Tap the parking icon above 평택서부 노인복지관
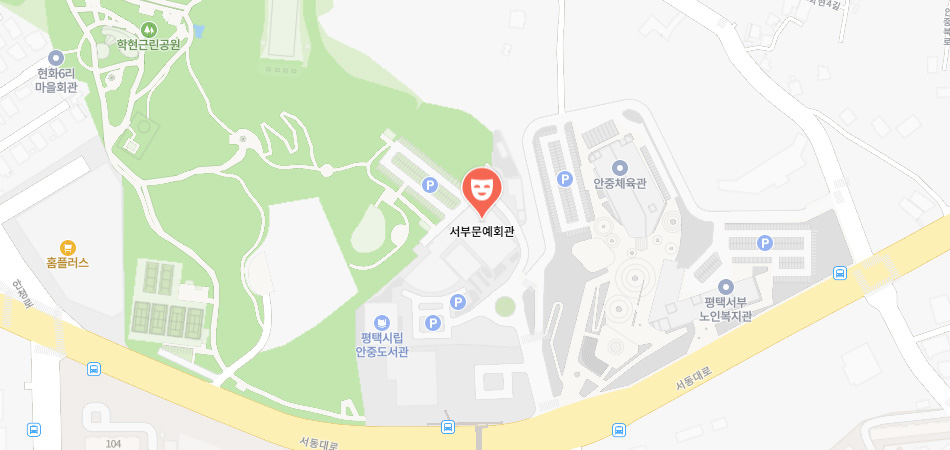950x450 pixels. point(765,243)
